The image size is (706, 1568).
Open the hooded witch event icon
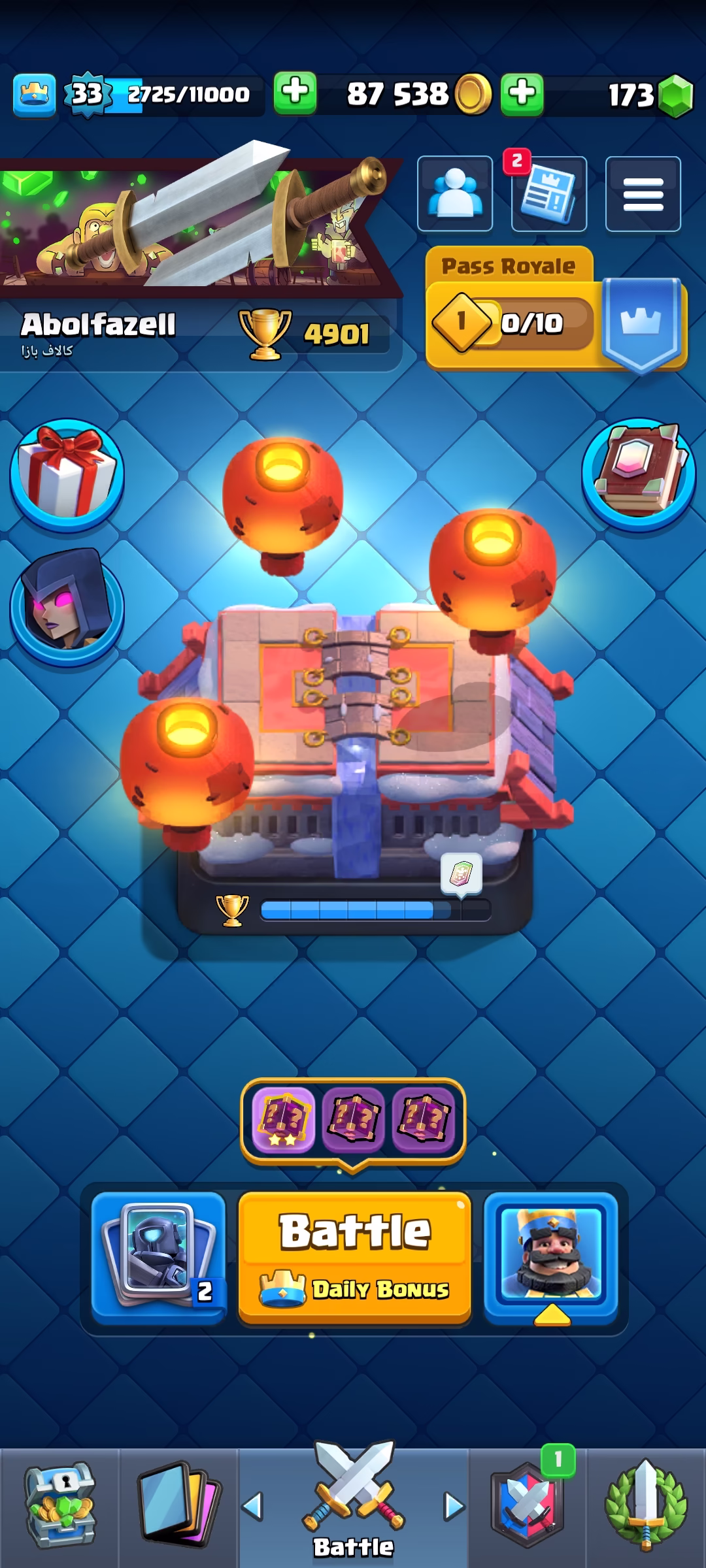tap(67, 608)
